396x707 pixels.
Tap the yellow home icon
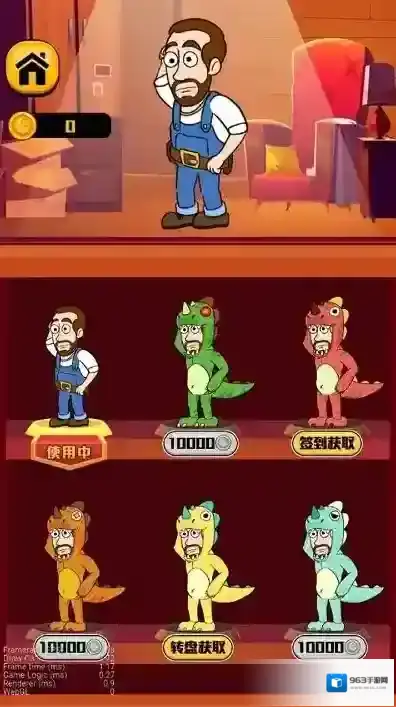tap(32, 68)
